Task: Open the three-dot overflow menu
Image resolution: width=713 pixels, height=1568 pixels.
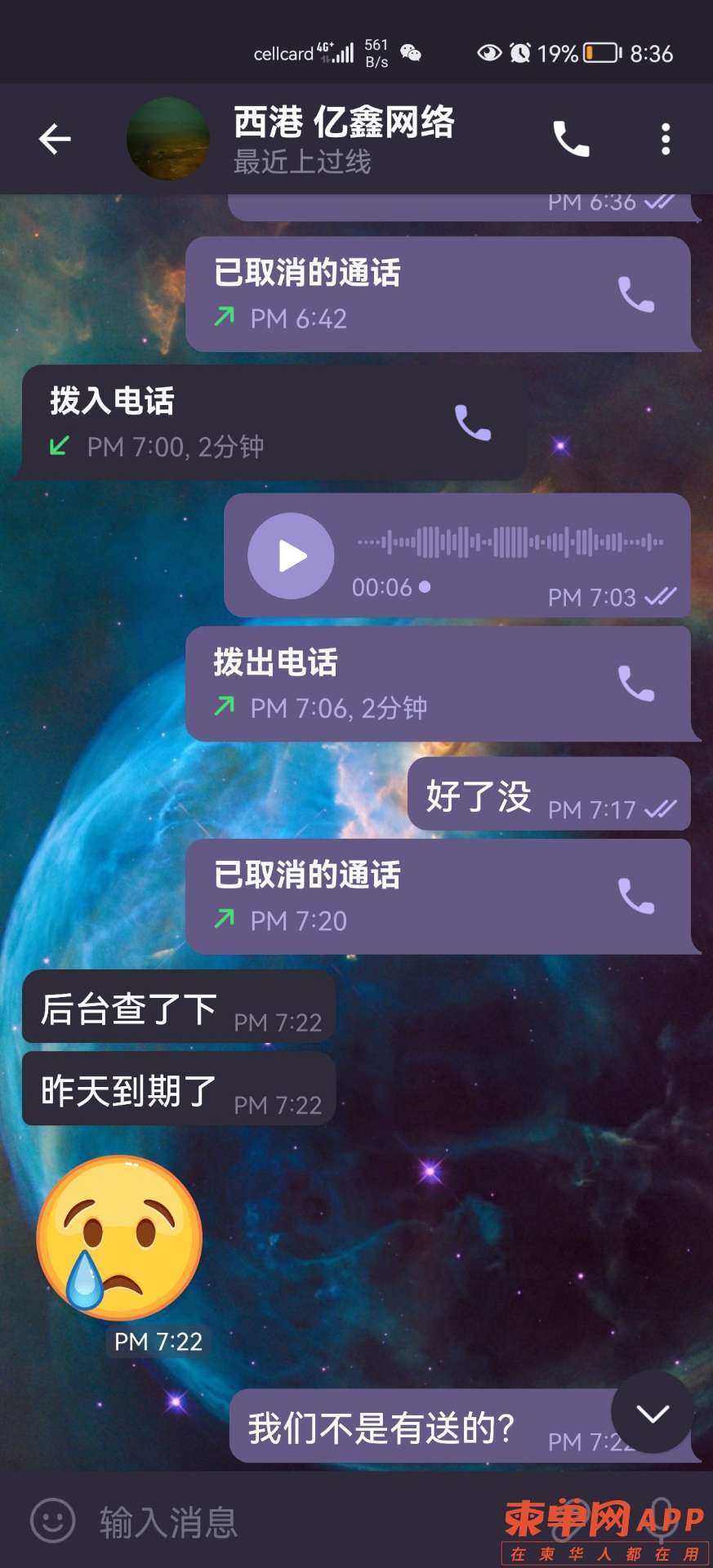Action: tap(666, 139)
